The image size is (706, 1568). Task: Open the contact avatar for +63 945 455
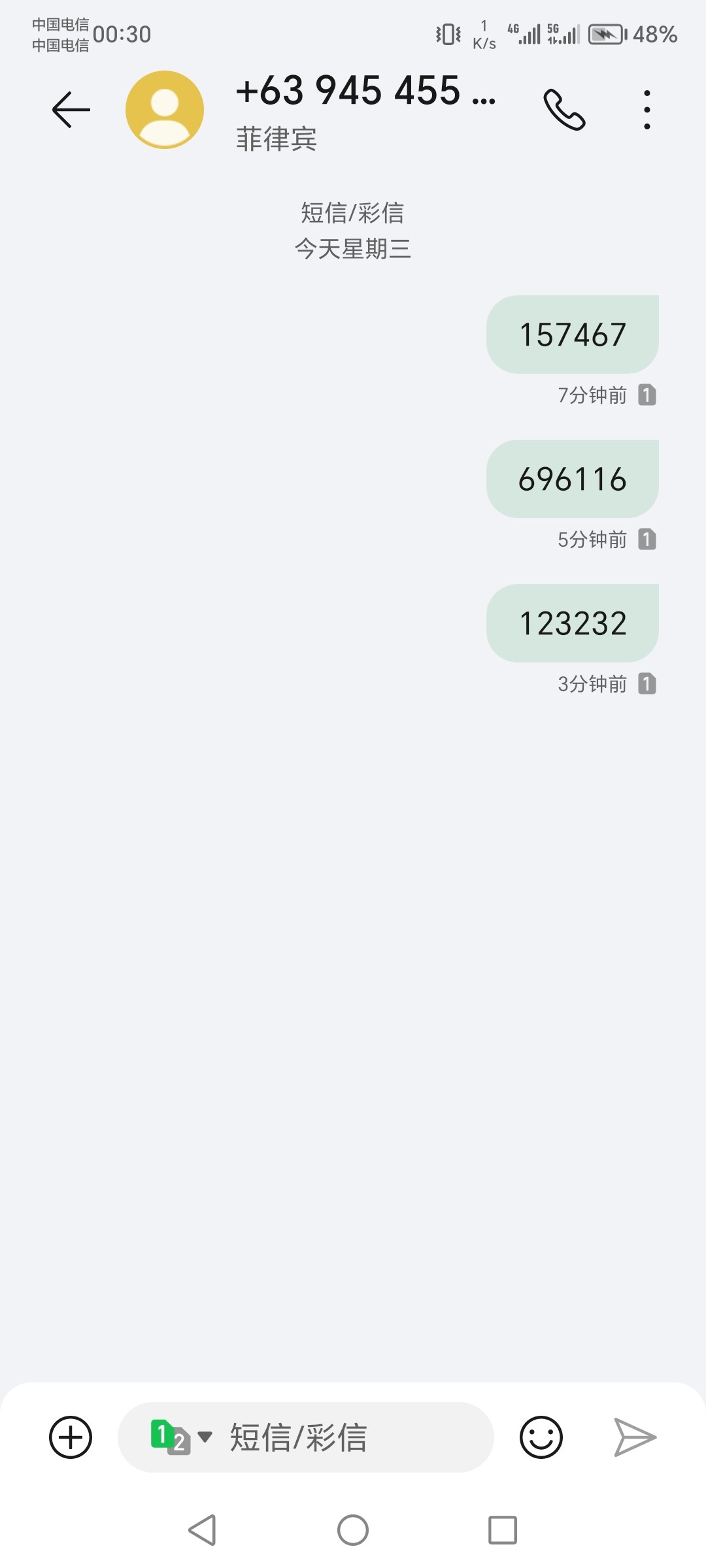[165, 110]
